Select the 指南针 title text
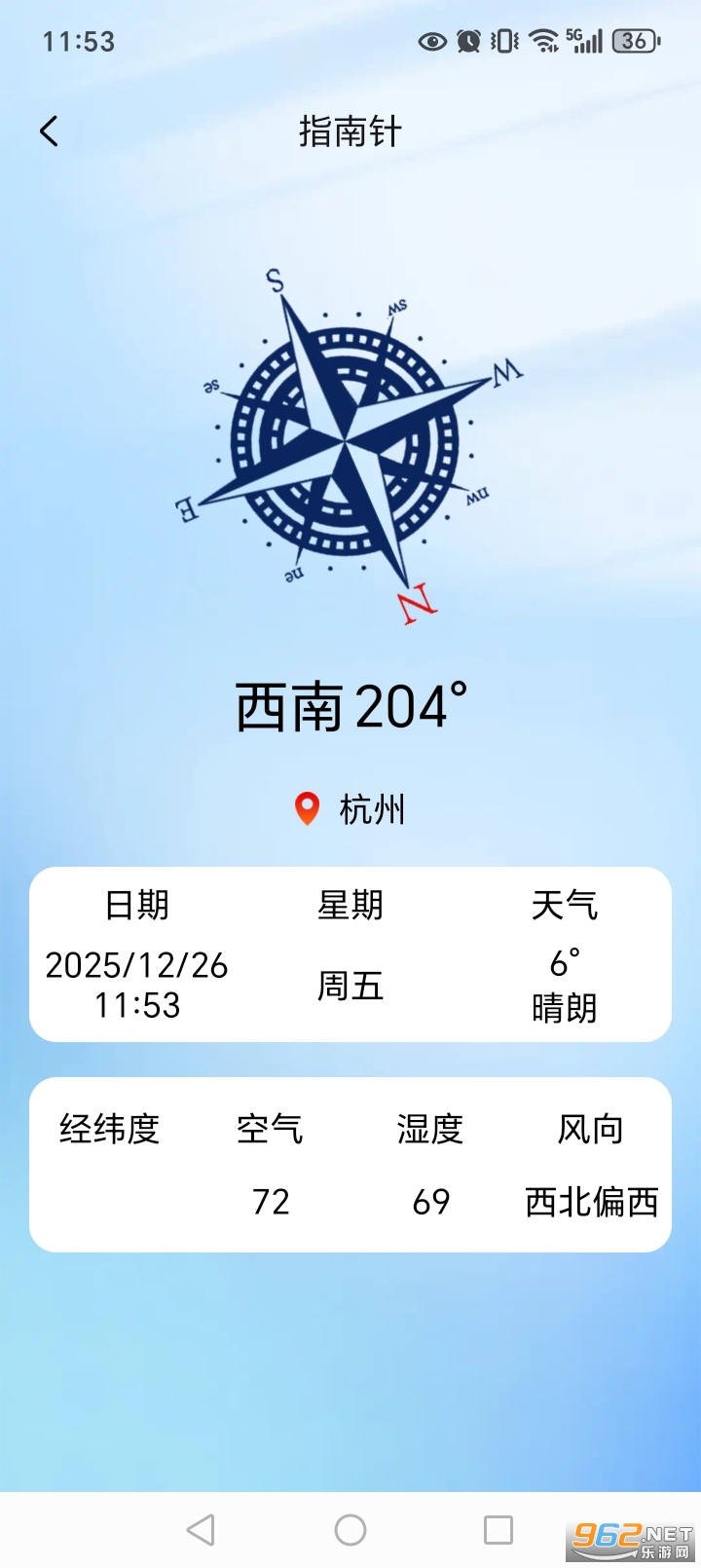 tap(350, 131)
